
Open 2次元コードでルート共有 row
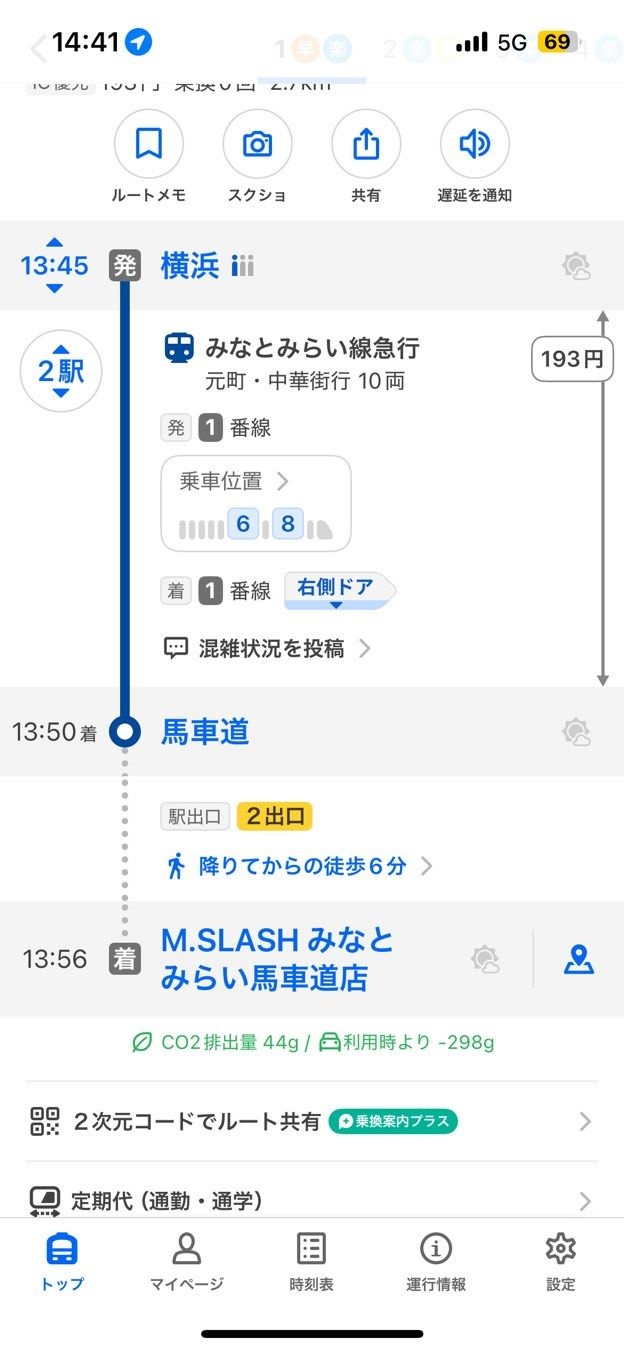tap(311, 1122)
